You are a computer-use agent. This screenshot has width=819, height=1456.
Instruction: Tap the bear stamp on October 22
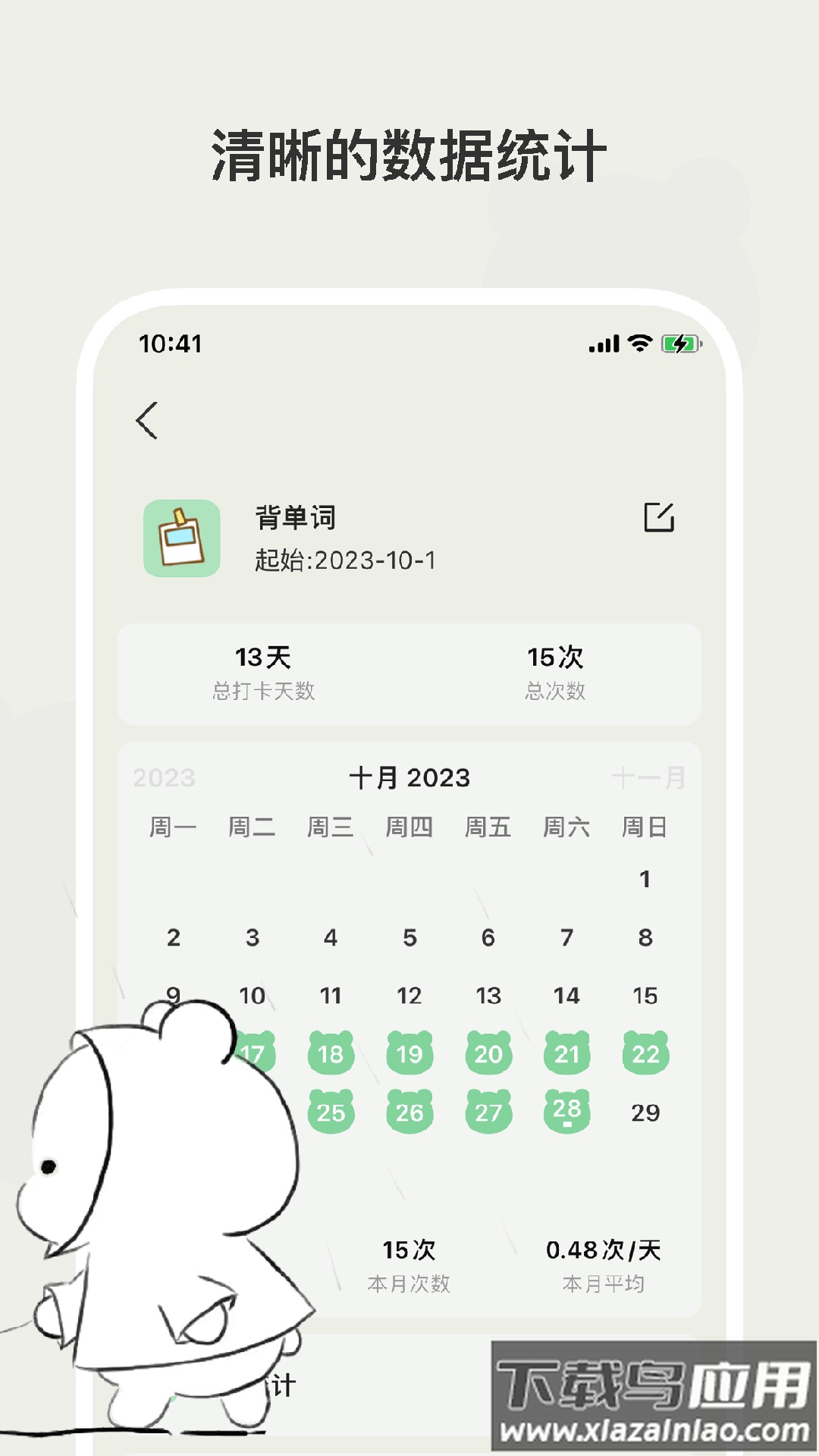tap(645, 1054)
